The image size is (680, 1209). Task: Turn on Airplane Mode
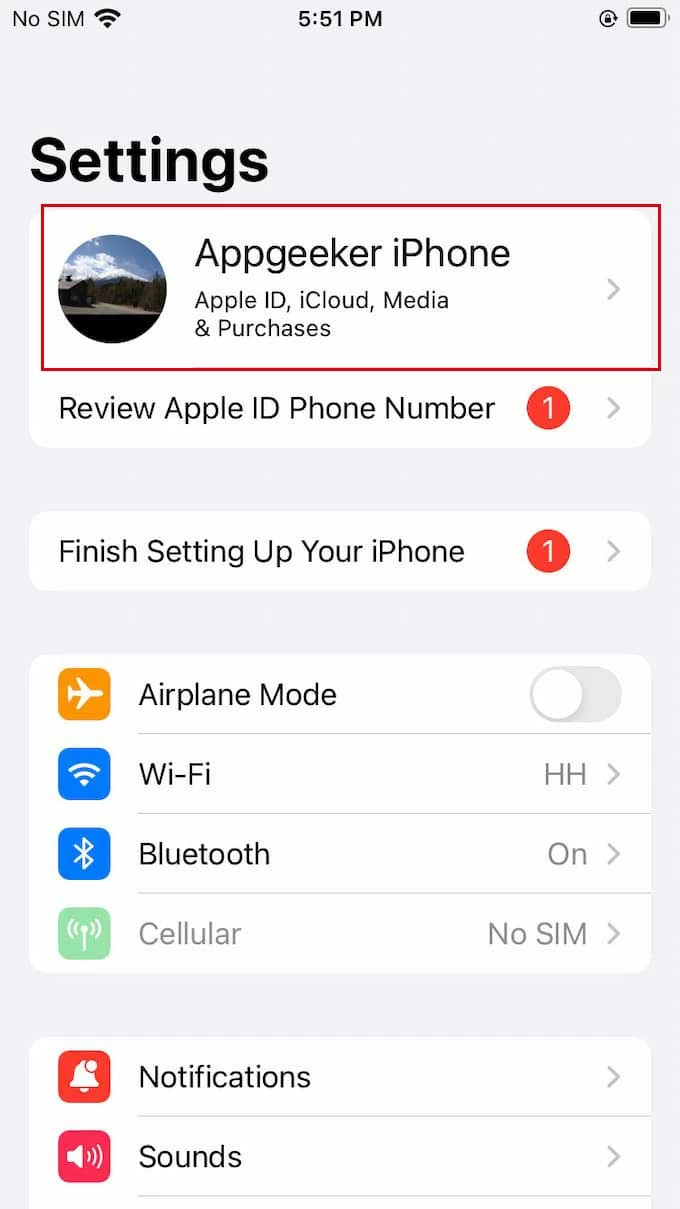(x=575, y=695)
